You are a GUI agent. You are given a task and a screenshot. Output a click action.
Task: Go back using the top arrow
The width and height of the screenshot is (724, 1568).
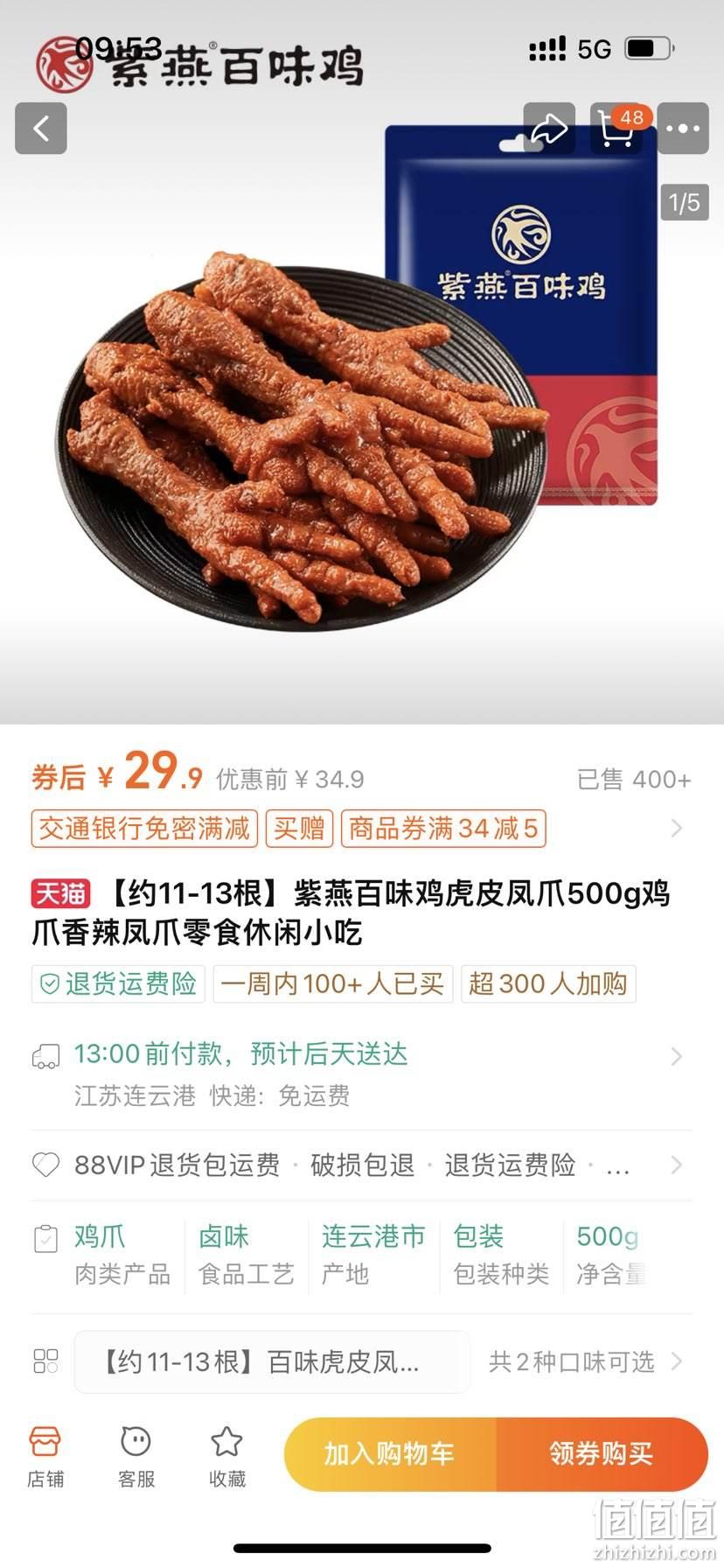41,129
